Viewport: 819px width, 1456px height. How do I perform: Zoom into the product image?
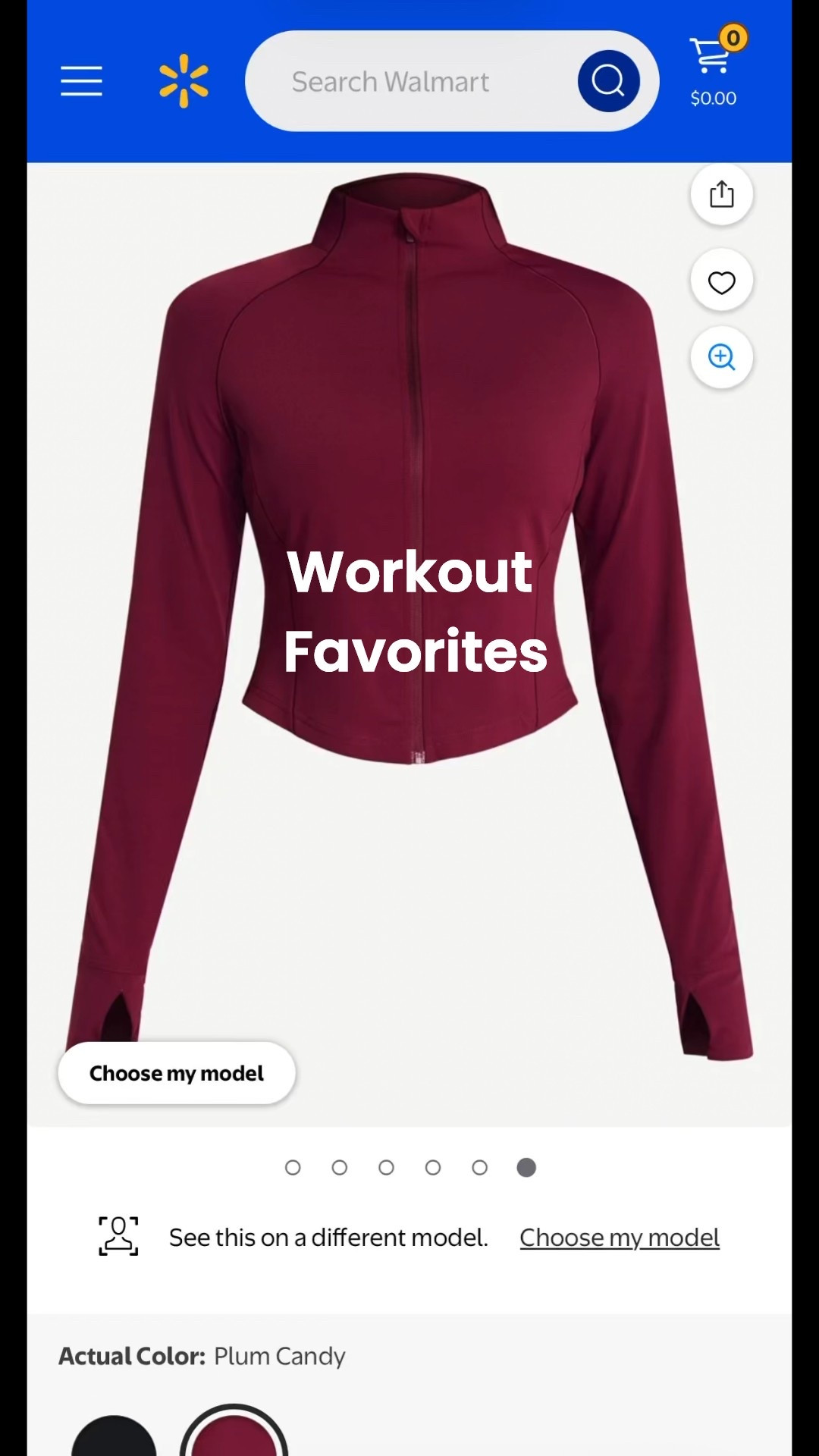tap(722, 357)
